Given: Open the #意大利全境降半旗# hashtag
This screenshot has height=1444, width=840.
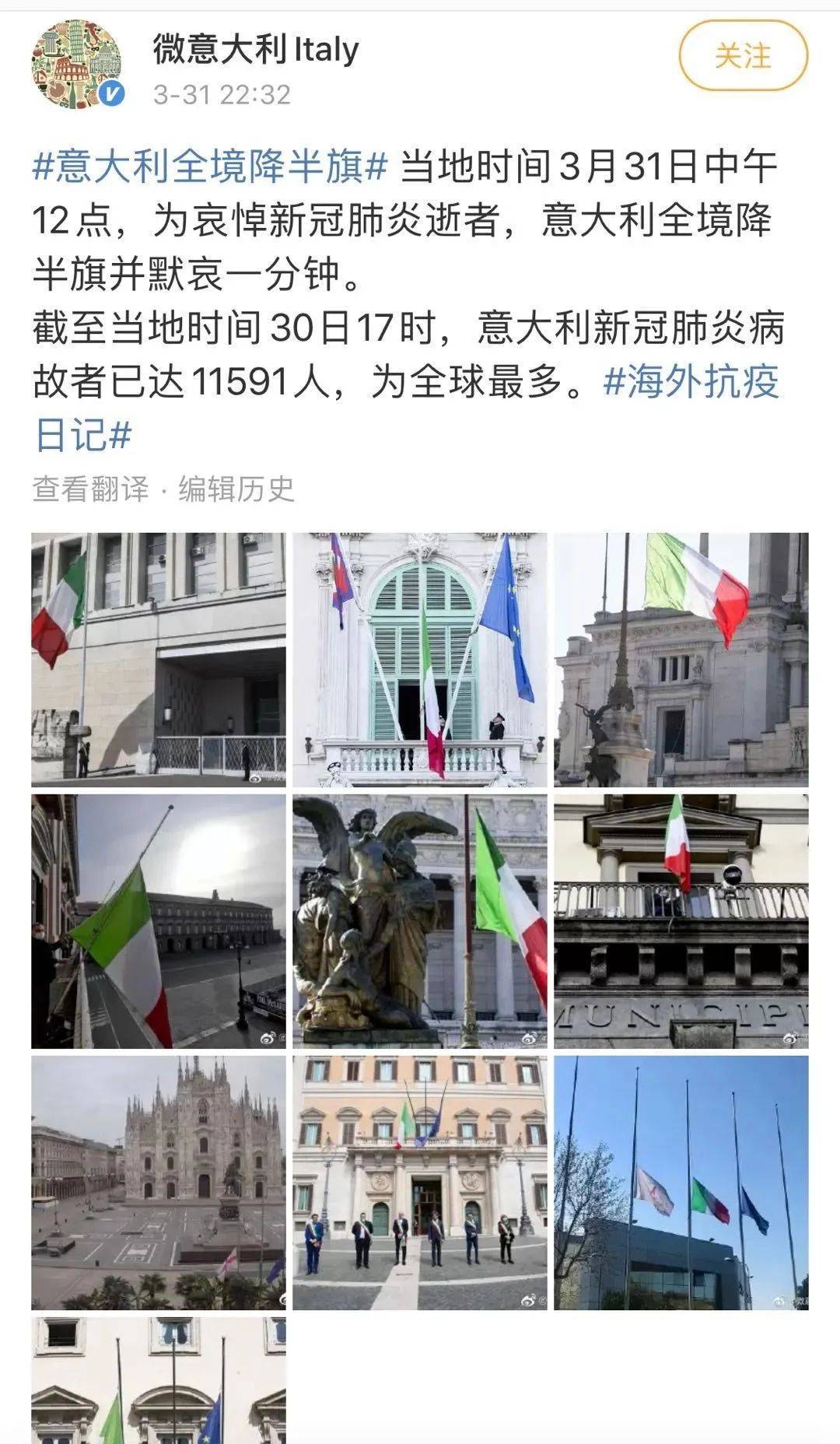Looking at the screenshot, I should click(210, 167).
